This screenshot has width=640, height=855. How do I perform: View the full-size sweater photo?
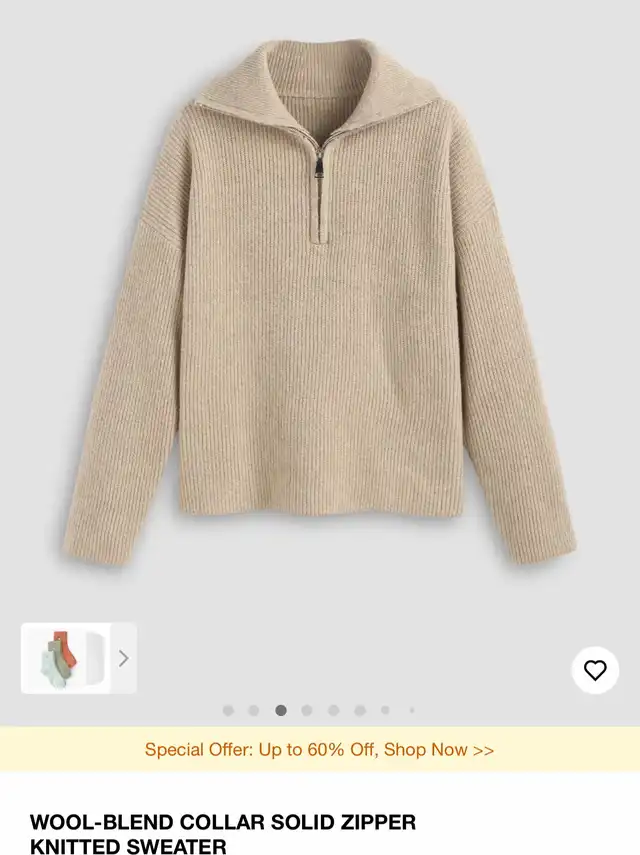[x=320, y=300]
